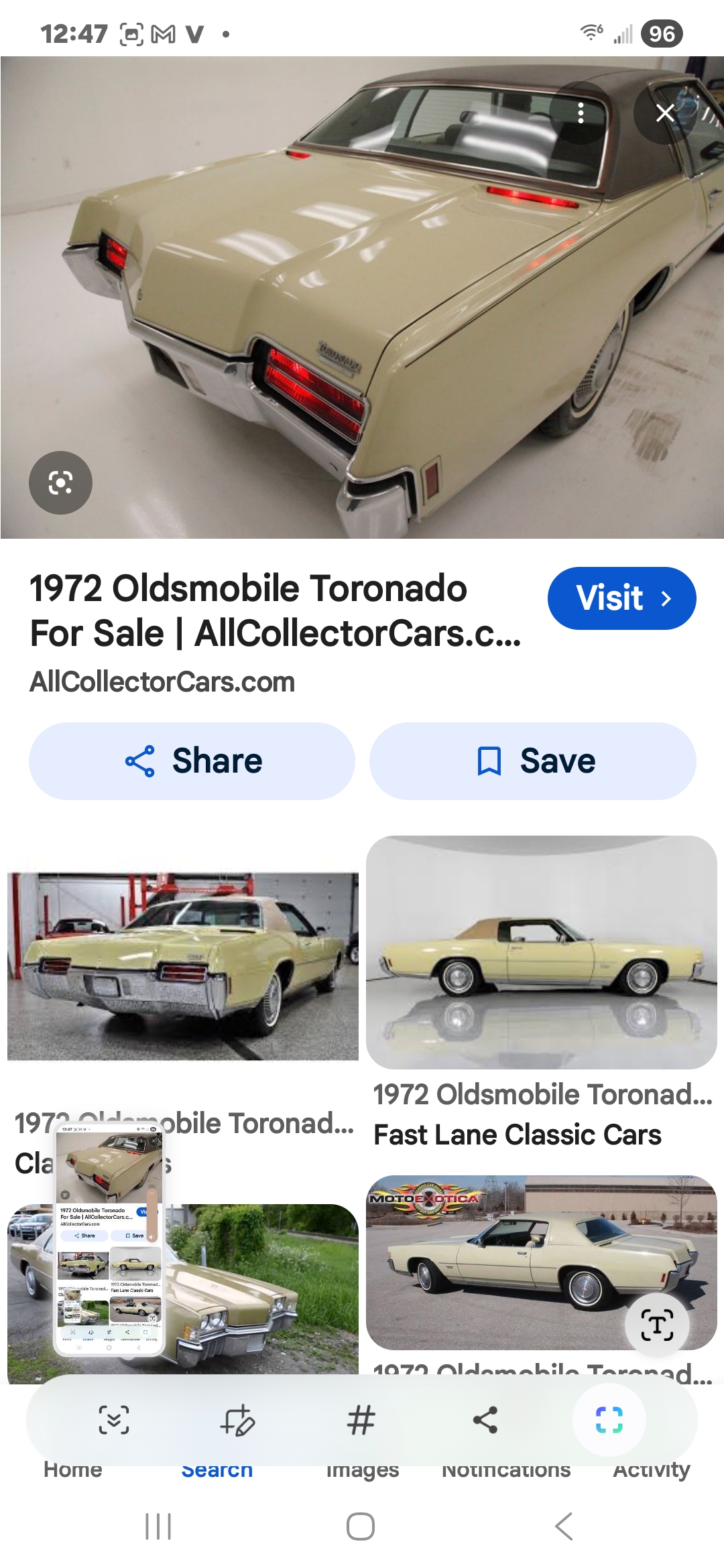
Task: Tap the scroll capture icon in screenshot toolbar
Action: point(114,1420)
